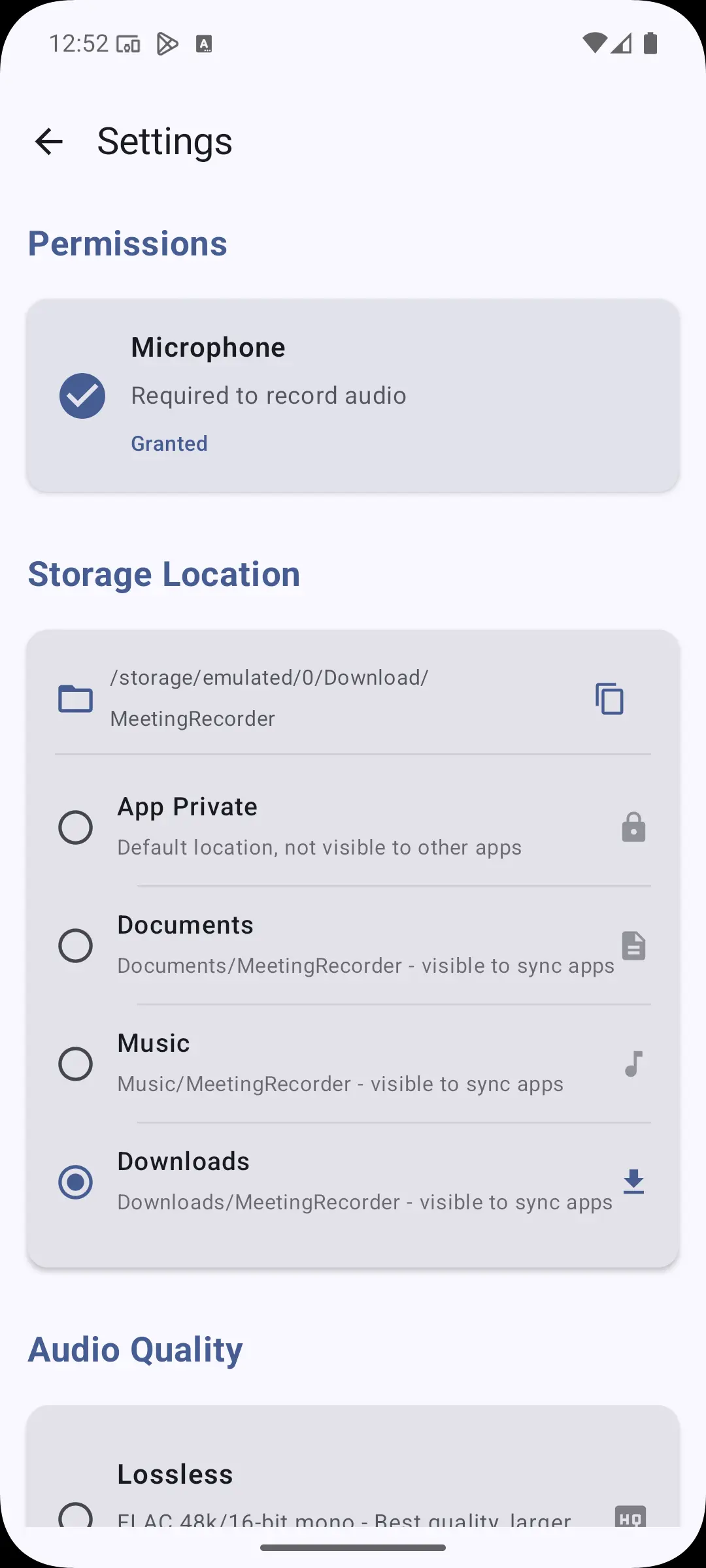706x1568 pixels.
Task: Click the checkmark icon on Microphone permission
Action: pos(82,395)
